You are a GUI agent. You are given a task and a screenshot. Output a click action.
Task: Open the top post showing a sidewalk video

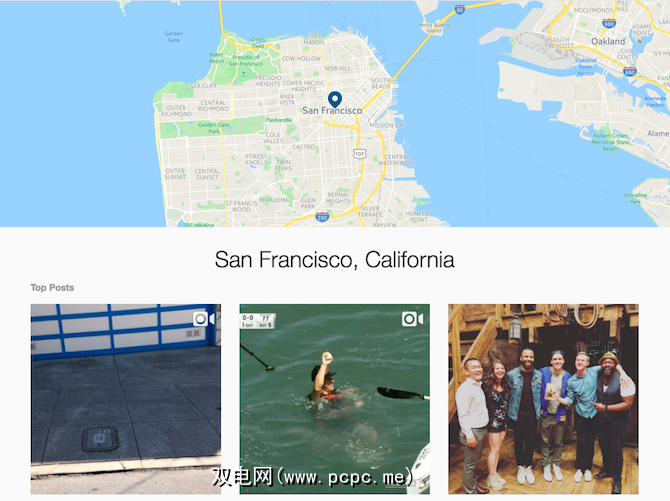[125, 398]
